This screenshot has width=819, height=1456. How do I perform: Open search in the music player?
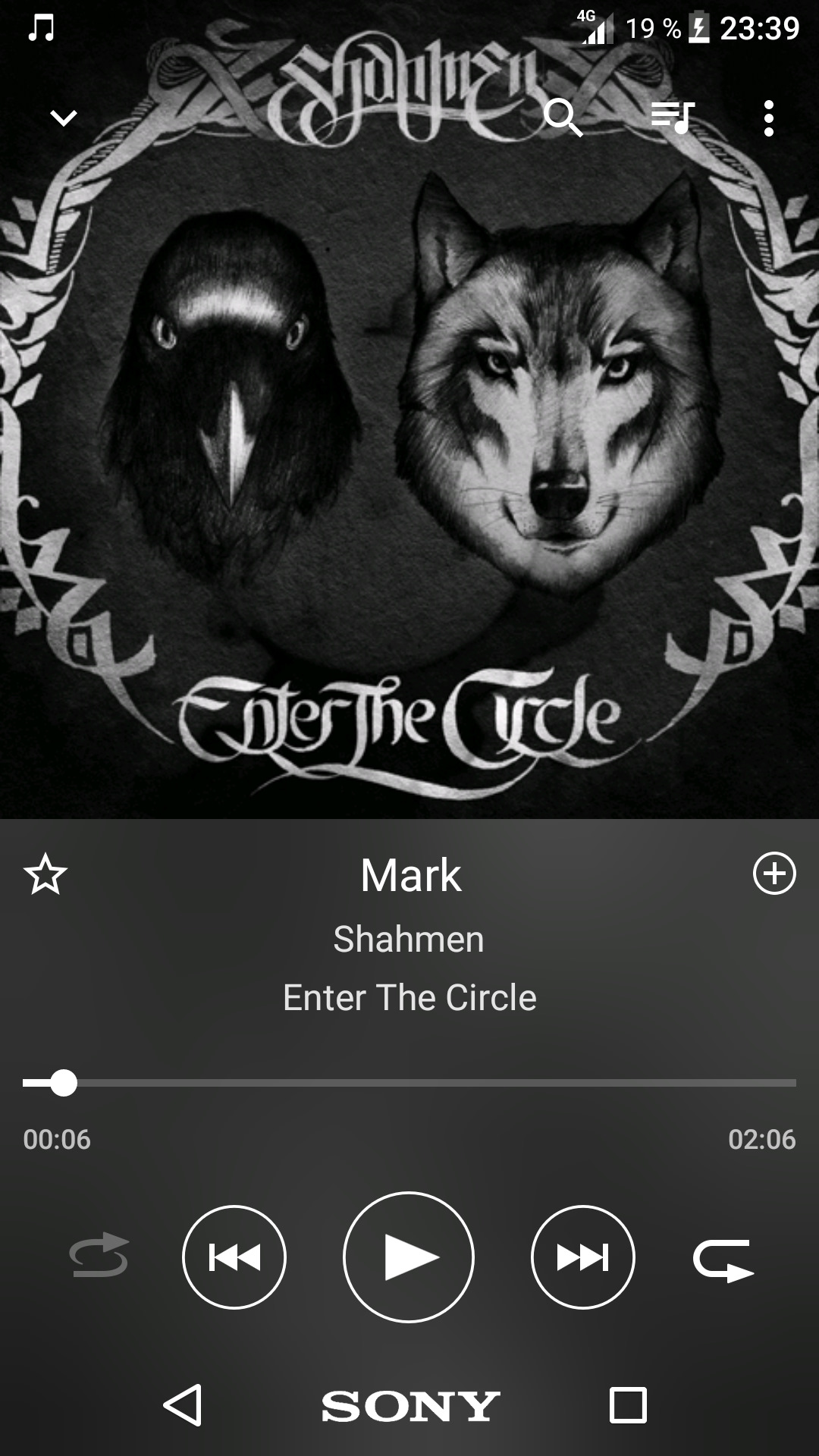563,118
